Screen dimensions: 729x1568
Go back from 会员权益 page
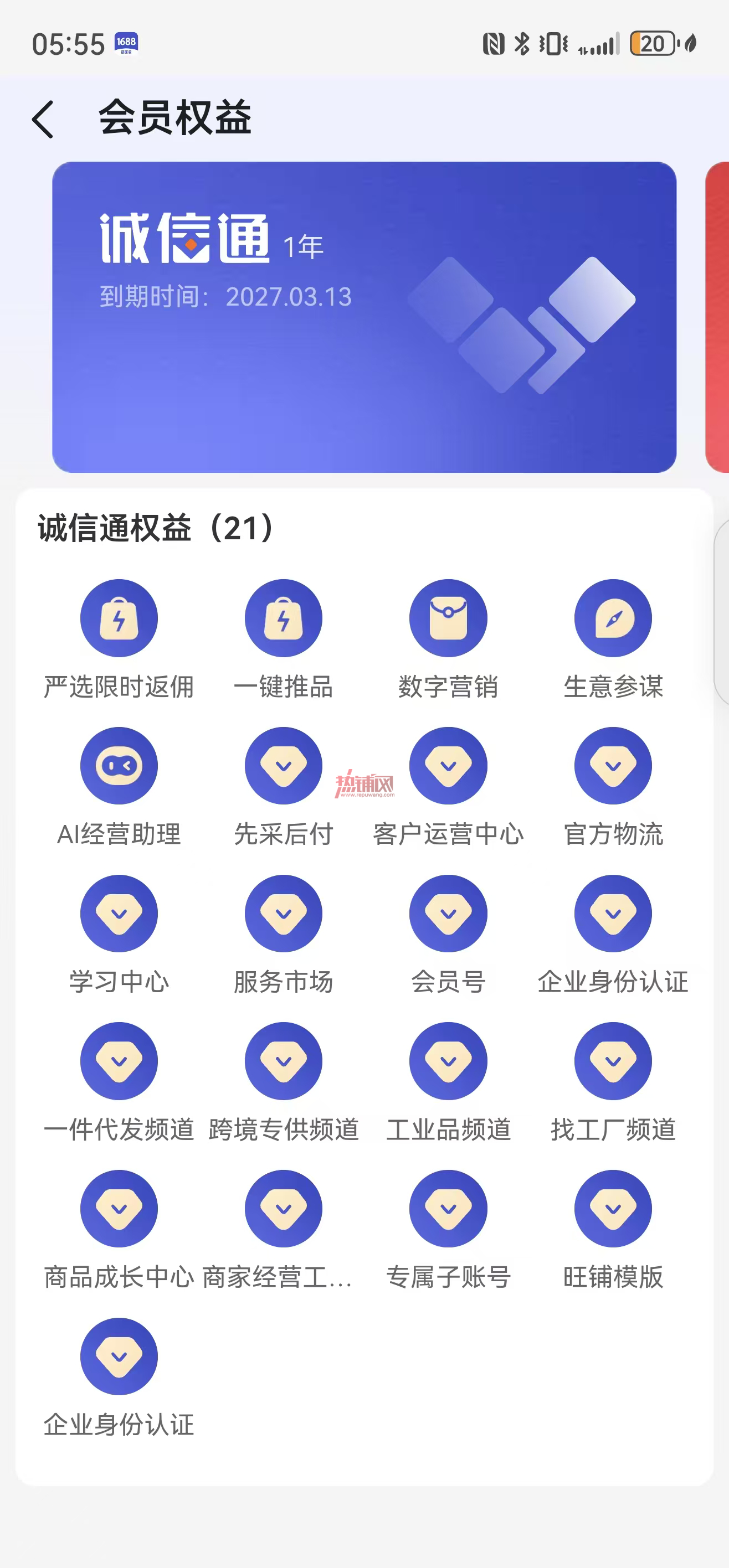(x=43, y=119)
